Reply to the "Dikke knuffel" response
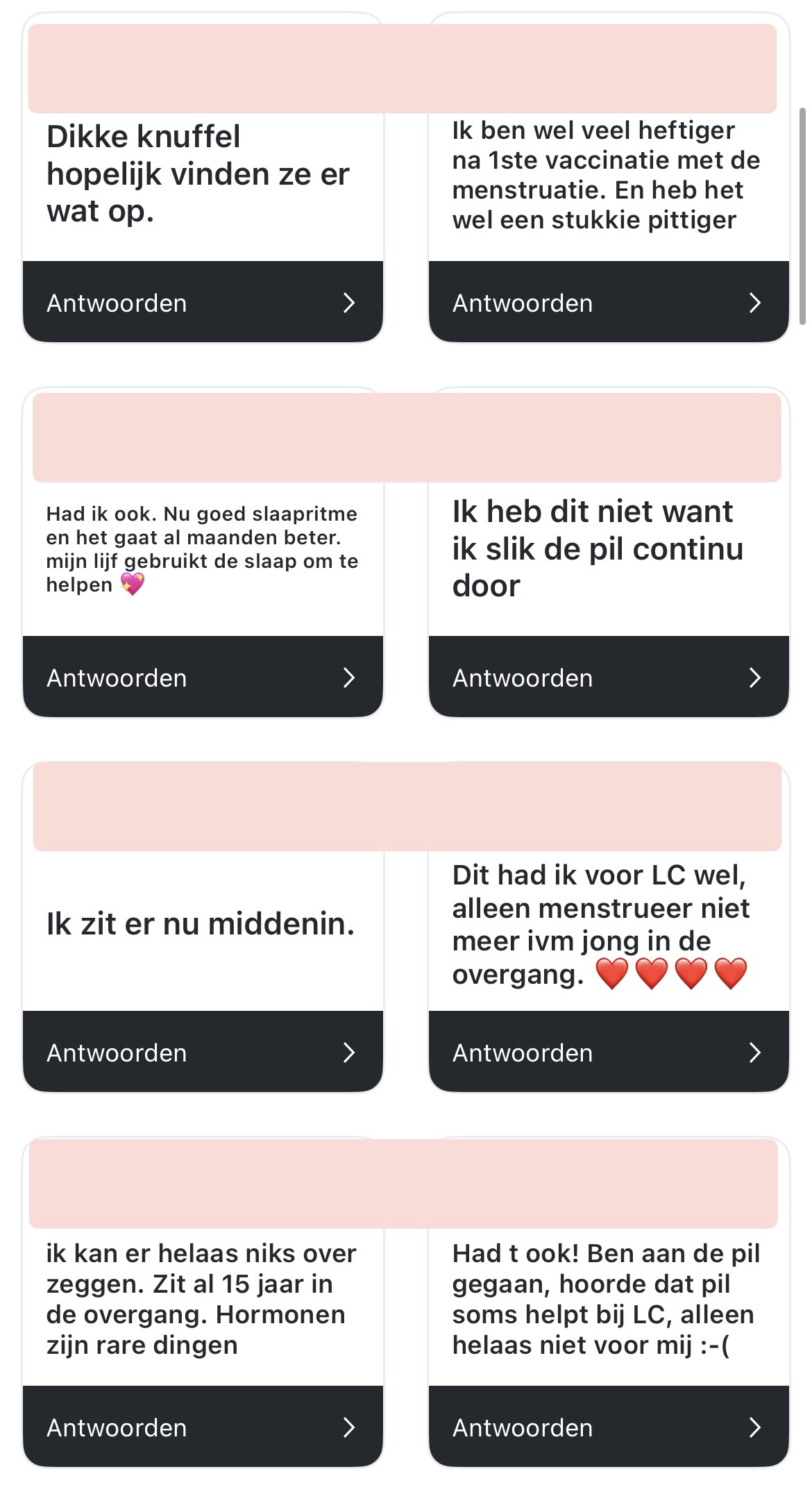Image resolution: width=812 pixels, height=1485 pixels. 203,303
